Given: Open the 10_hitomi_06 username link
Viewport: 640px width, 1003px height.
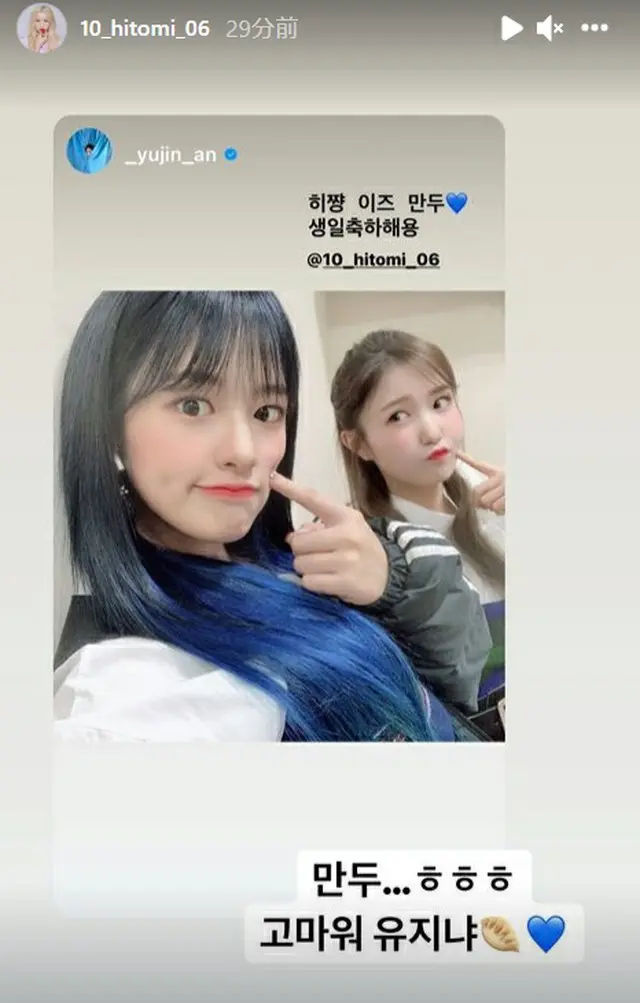Looking at the screenshot, I should coord(143,29).
